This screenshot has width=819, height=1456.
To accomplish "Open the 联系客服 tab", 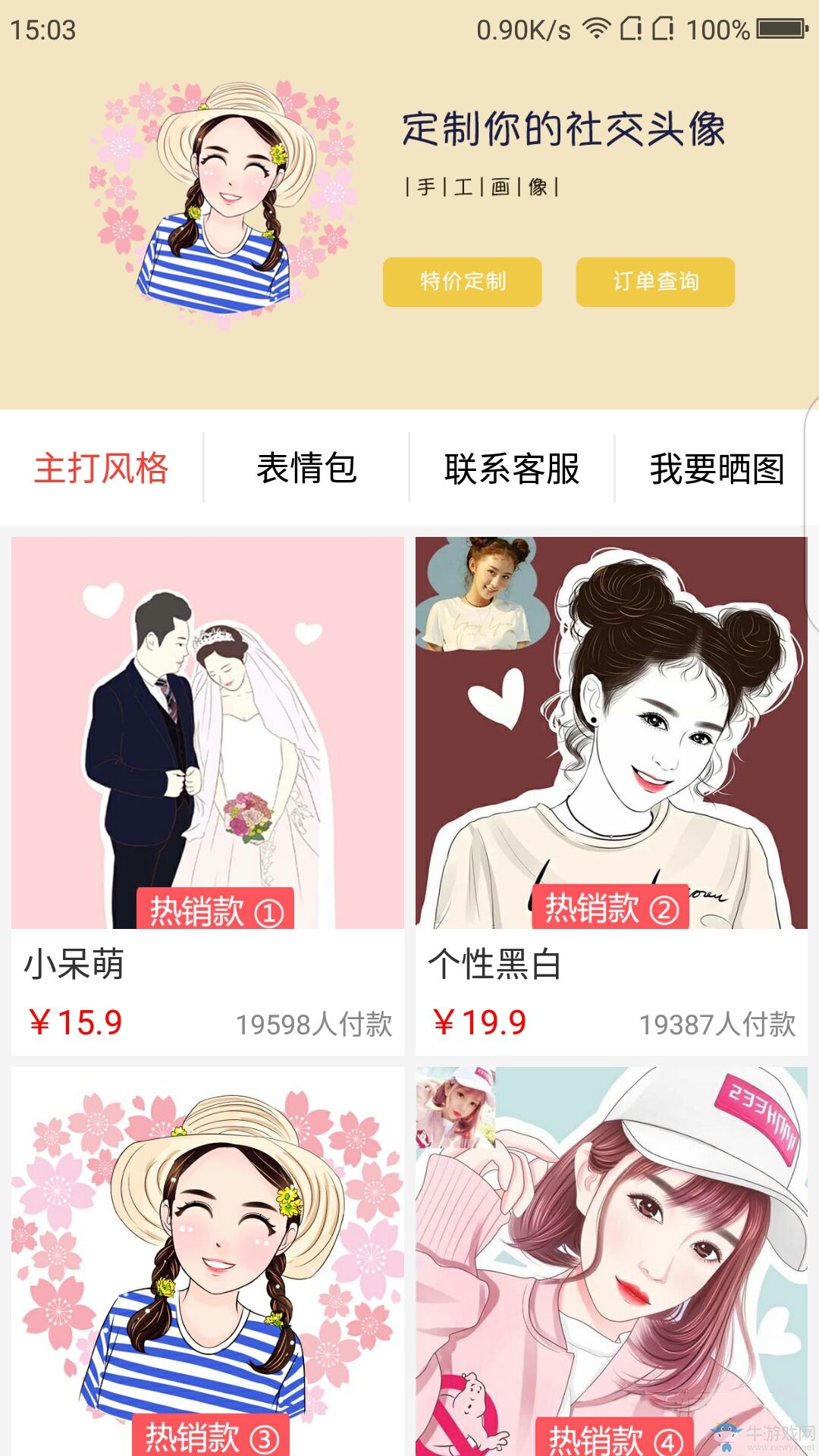I will (512, 468).
